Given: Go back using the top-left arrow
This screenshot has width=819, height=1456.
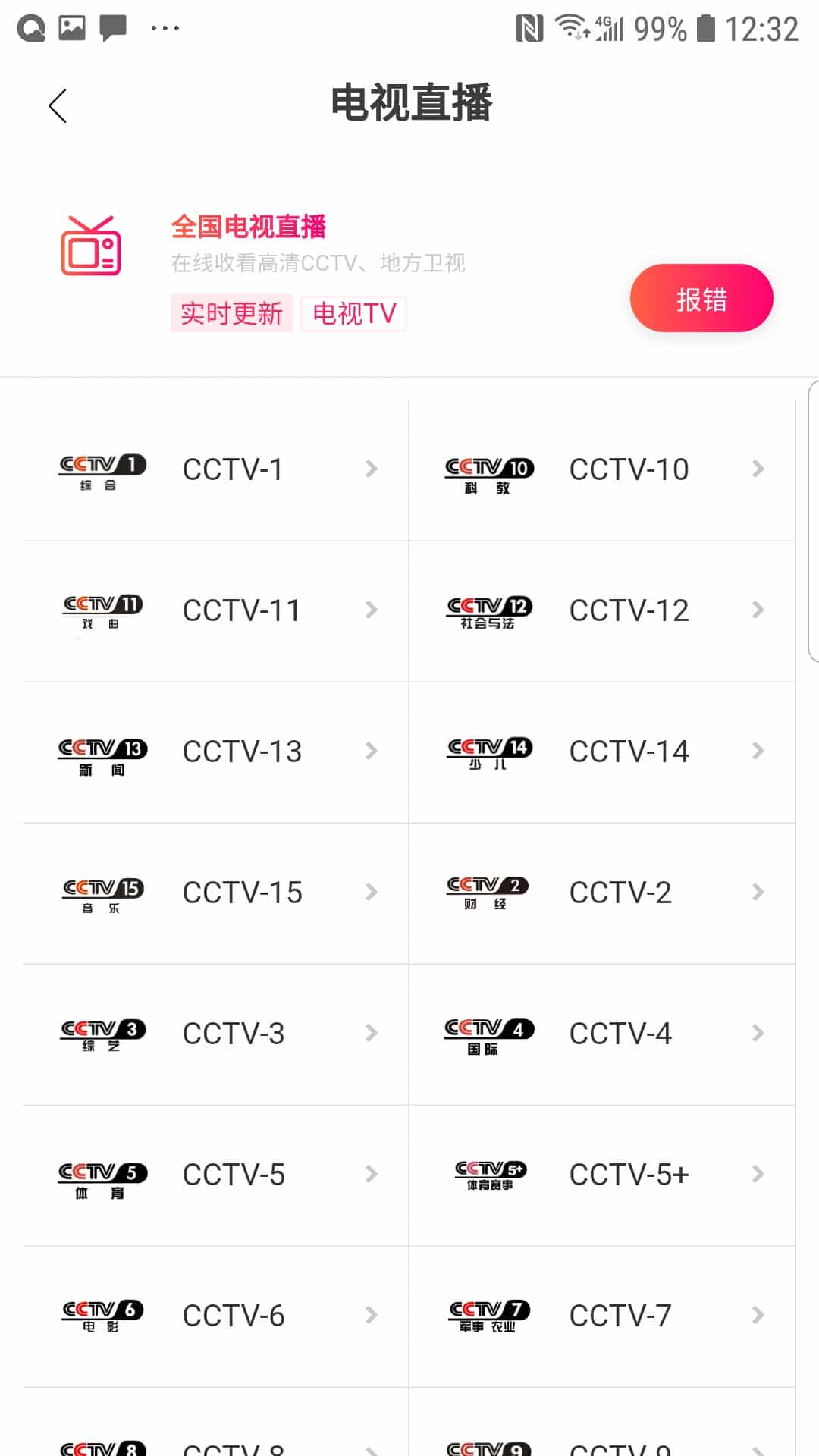Looking at the screenshot, I should click(58, 105).
